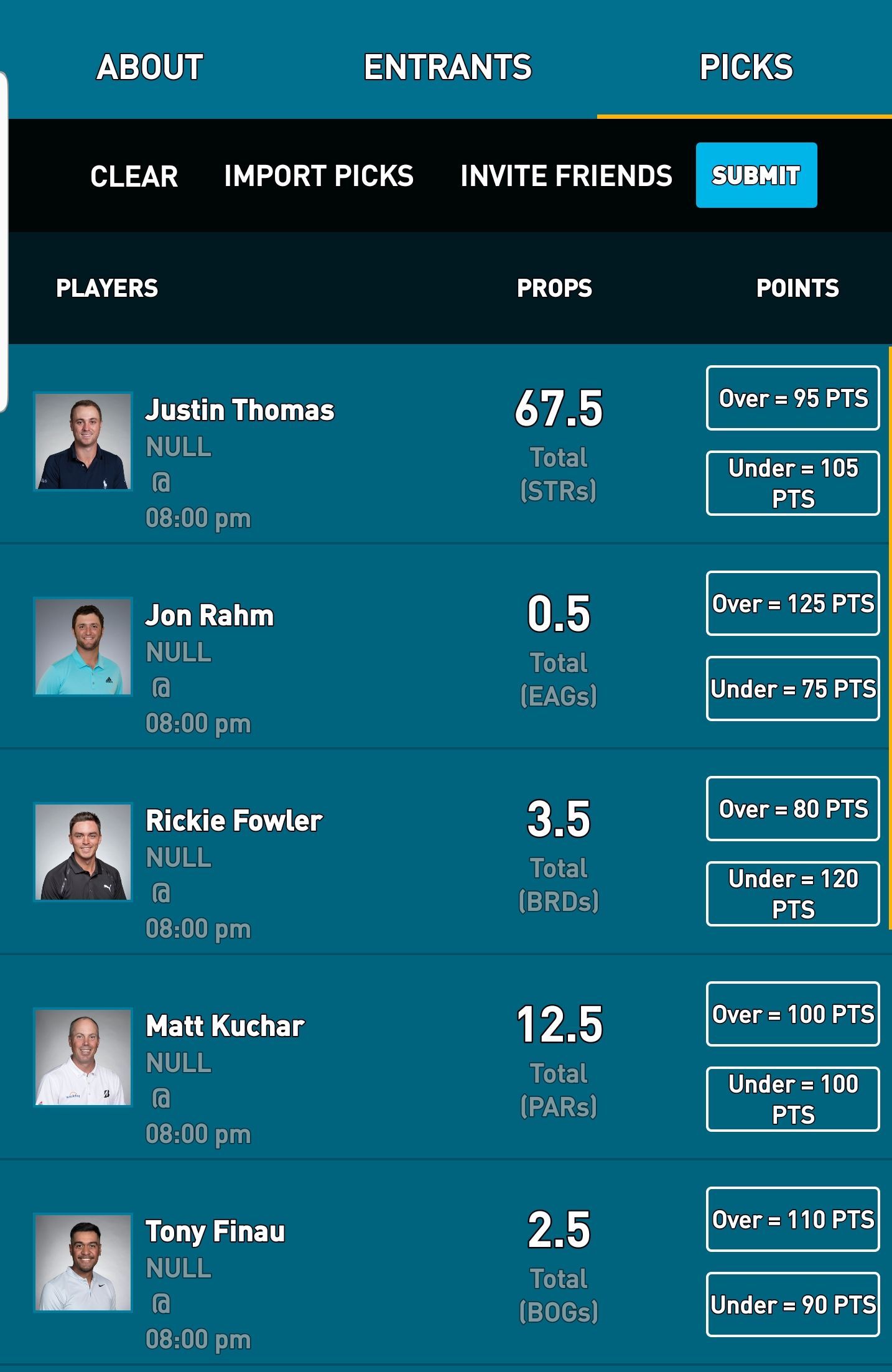The height and width of the screenshot is (1372, 892).
Task: Pick Under 105 PTS for Justin Thomas
Action: 792,483
